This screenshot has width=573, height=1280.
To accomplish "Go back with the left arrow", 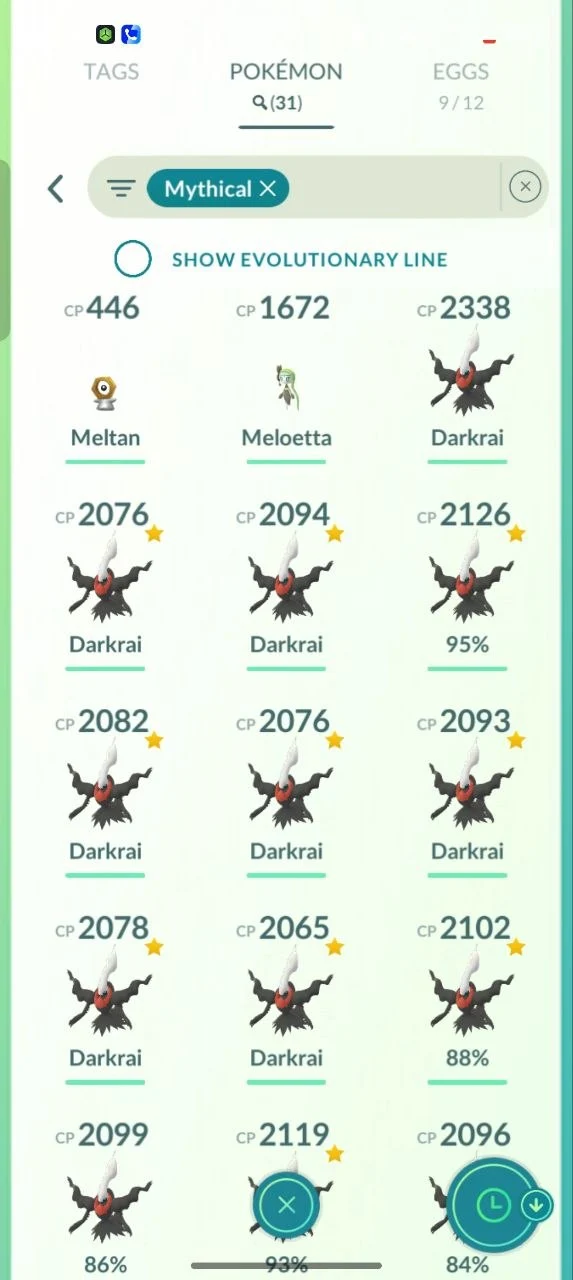I will (56, 188).
